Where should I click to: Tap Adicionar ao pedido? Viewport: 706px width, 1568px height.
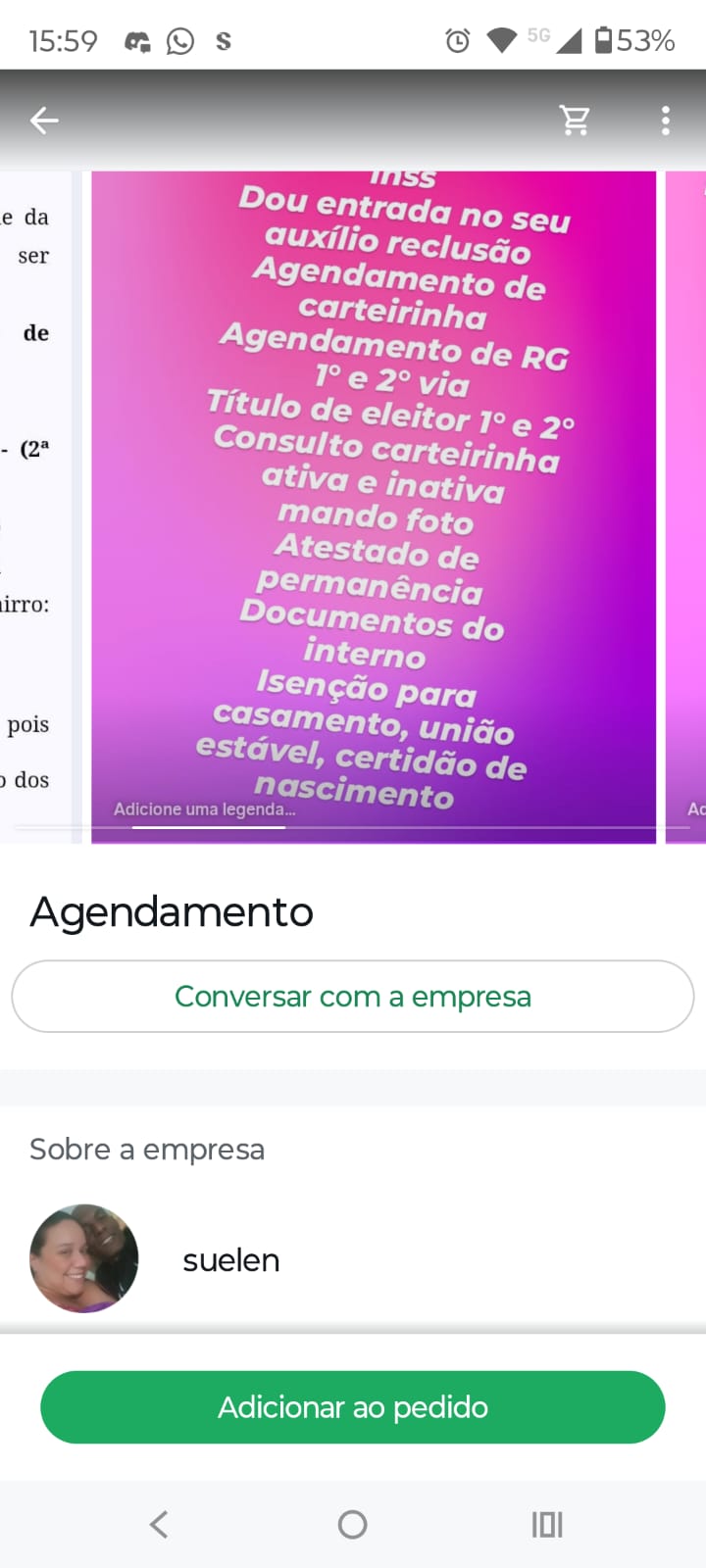(353, 1407)
